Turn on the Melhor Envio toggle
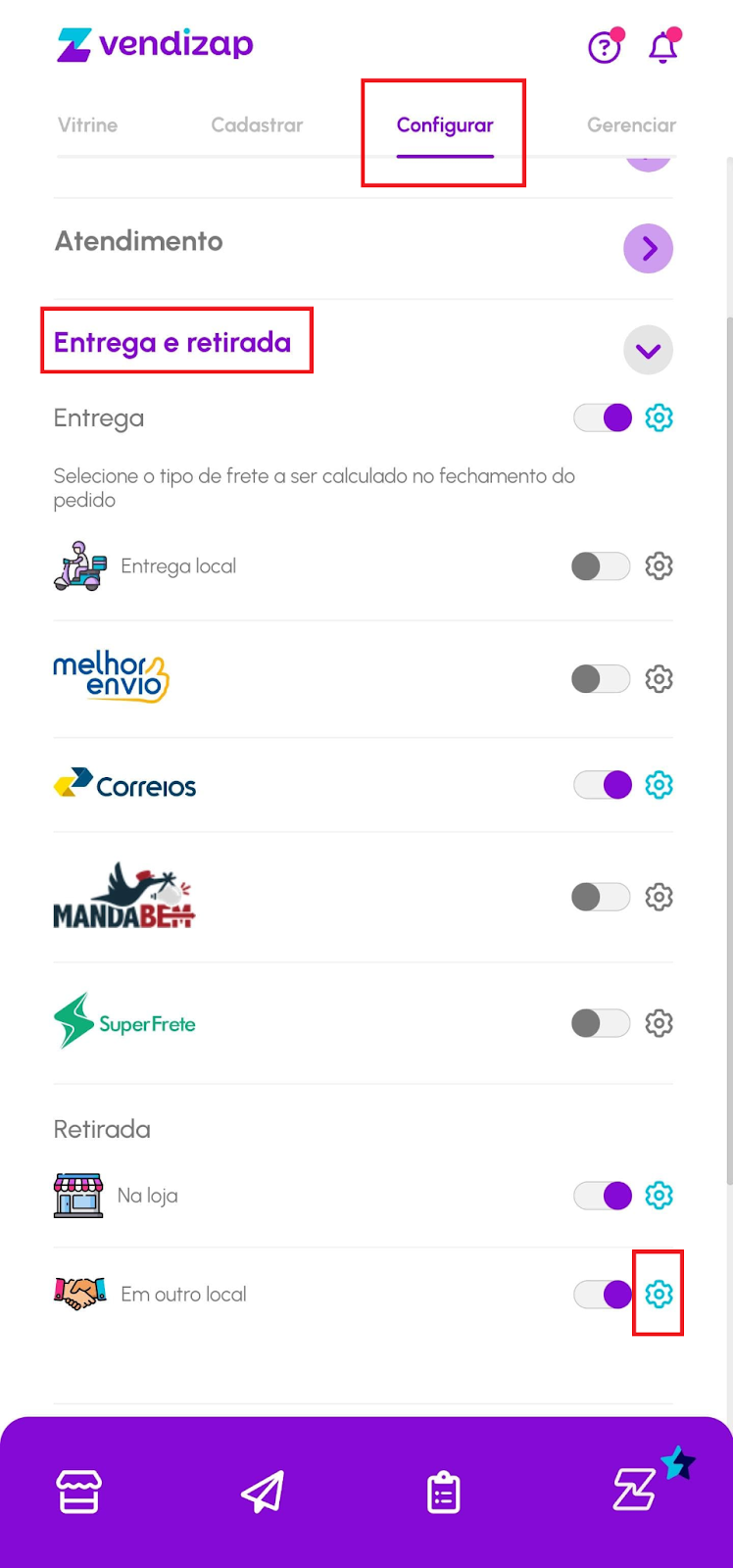This screenshot has width=733, height=1568. point(601,679)
